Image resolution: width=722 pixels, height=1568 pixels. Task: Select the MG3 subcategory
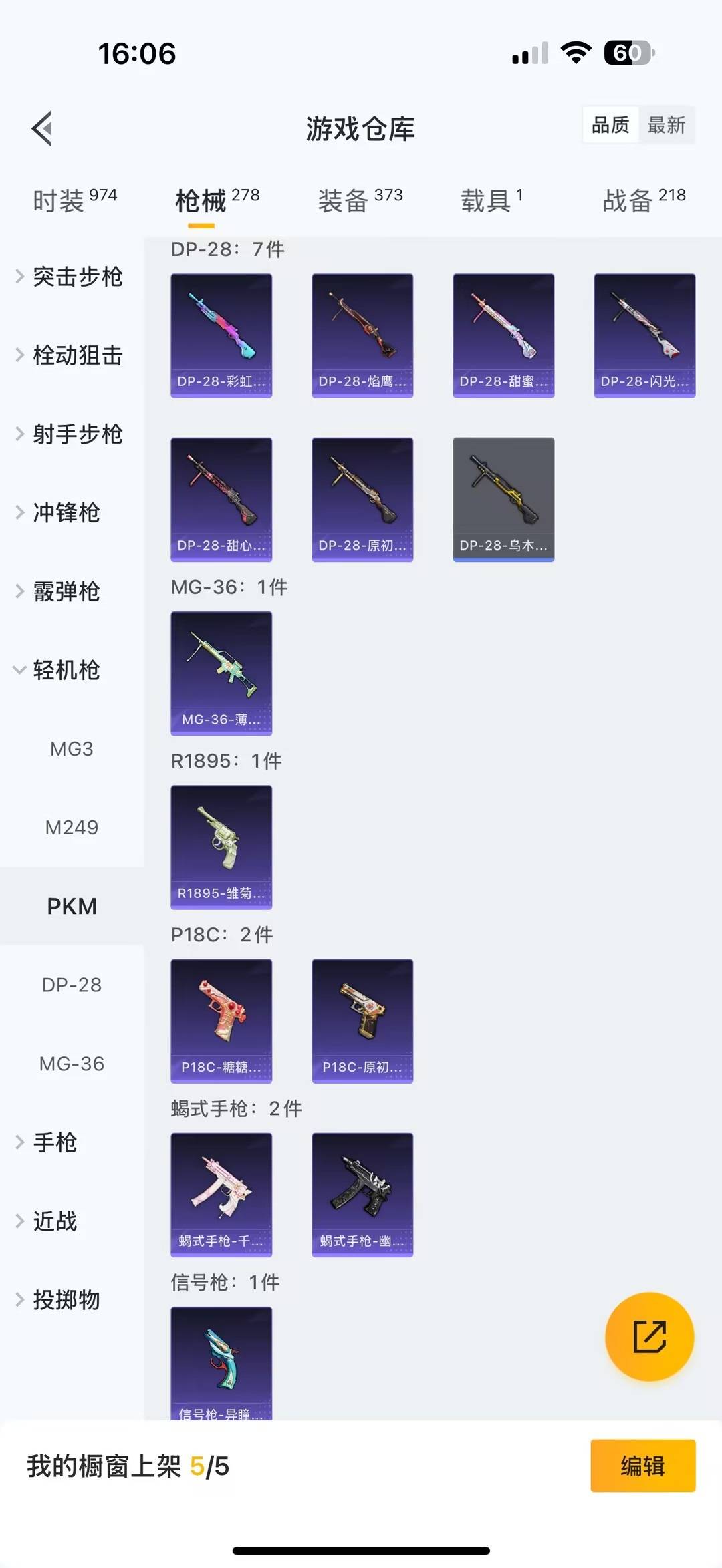(x=72, y=749)
